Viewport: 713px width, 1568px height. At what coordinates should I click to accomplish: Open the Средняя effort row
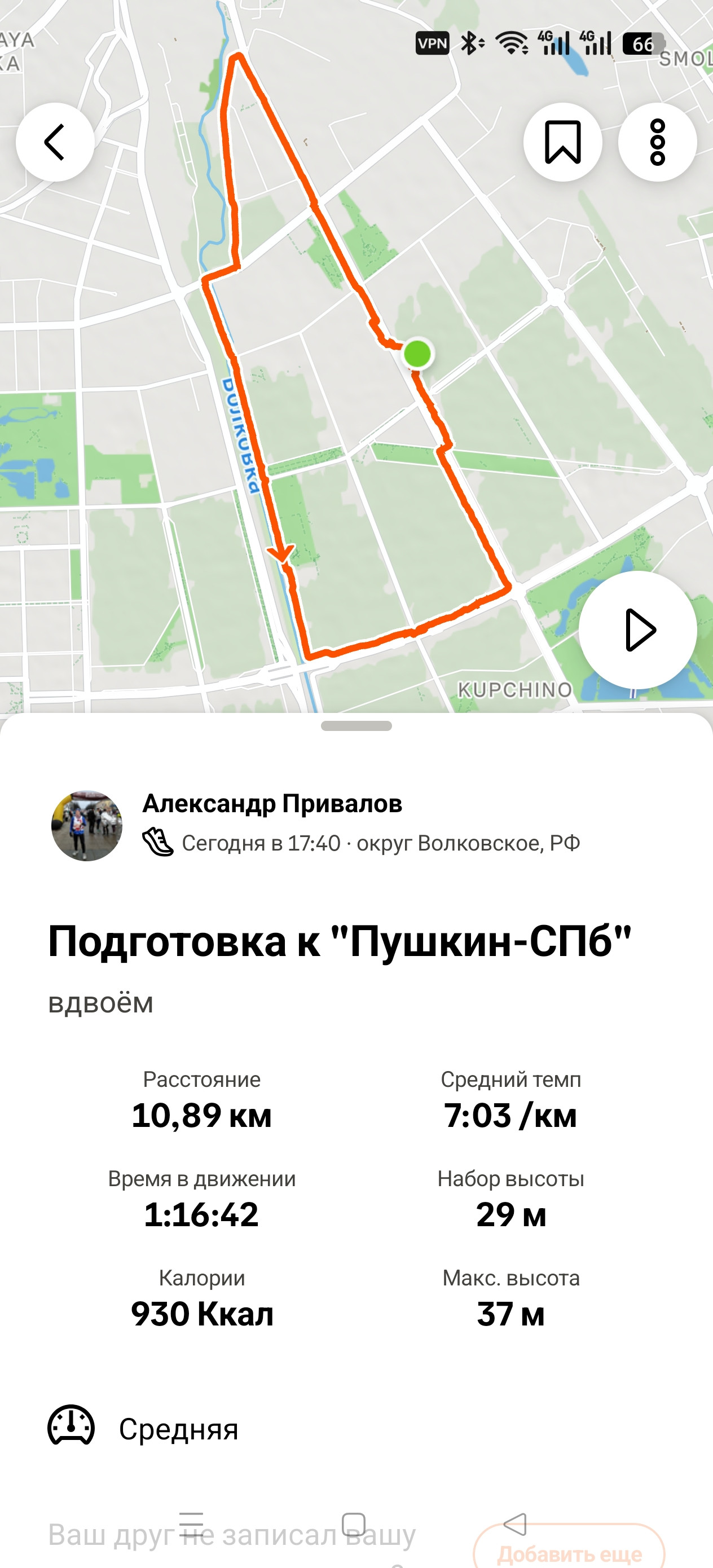[x=356, y=1429]
